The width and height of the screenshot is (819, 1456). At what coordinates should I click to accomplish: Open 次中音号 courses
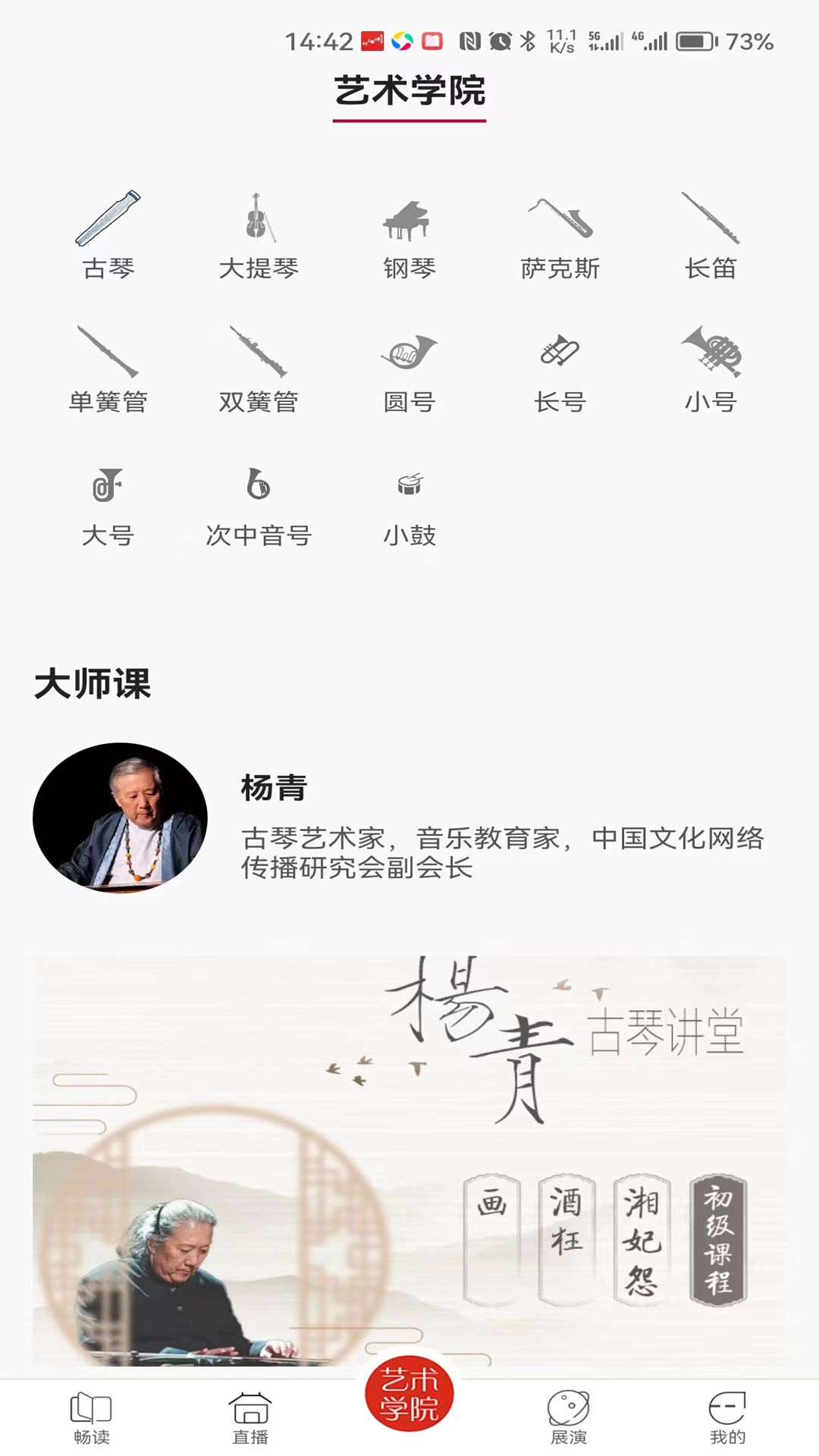[x=258, y=504]
